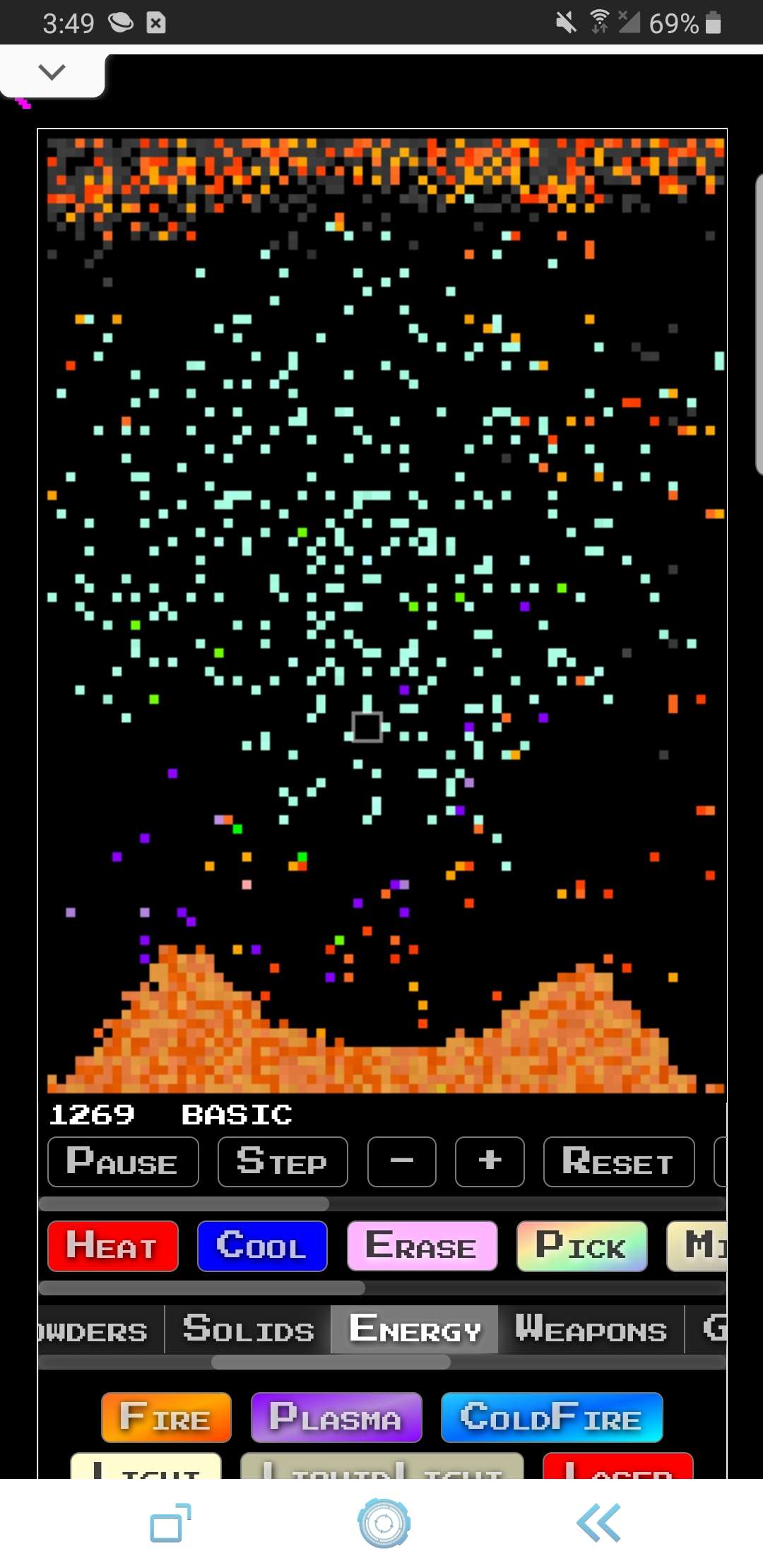The height and width of the screenshot is (1568, 763).
Task: Switch to the Powders category
Action: pyautogui.click(x=95, y=1330)
